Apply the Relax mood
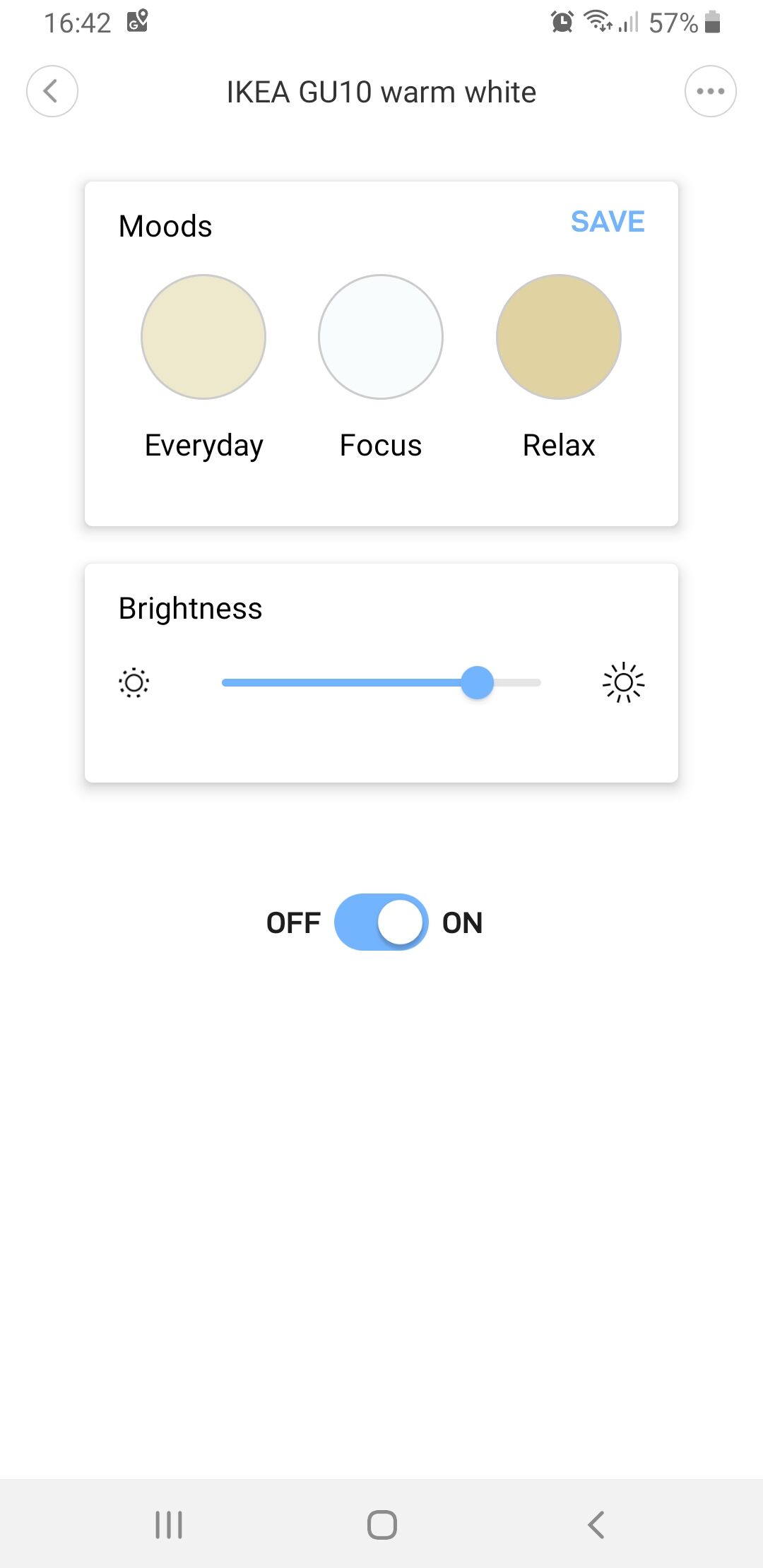The image size is (763, 1568). tap(559, 337)
